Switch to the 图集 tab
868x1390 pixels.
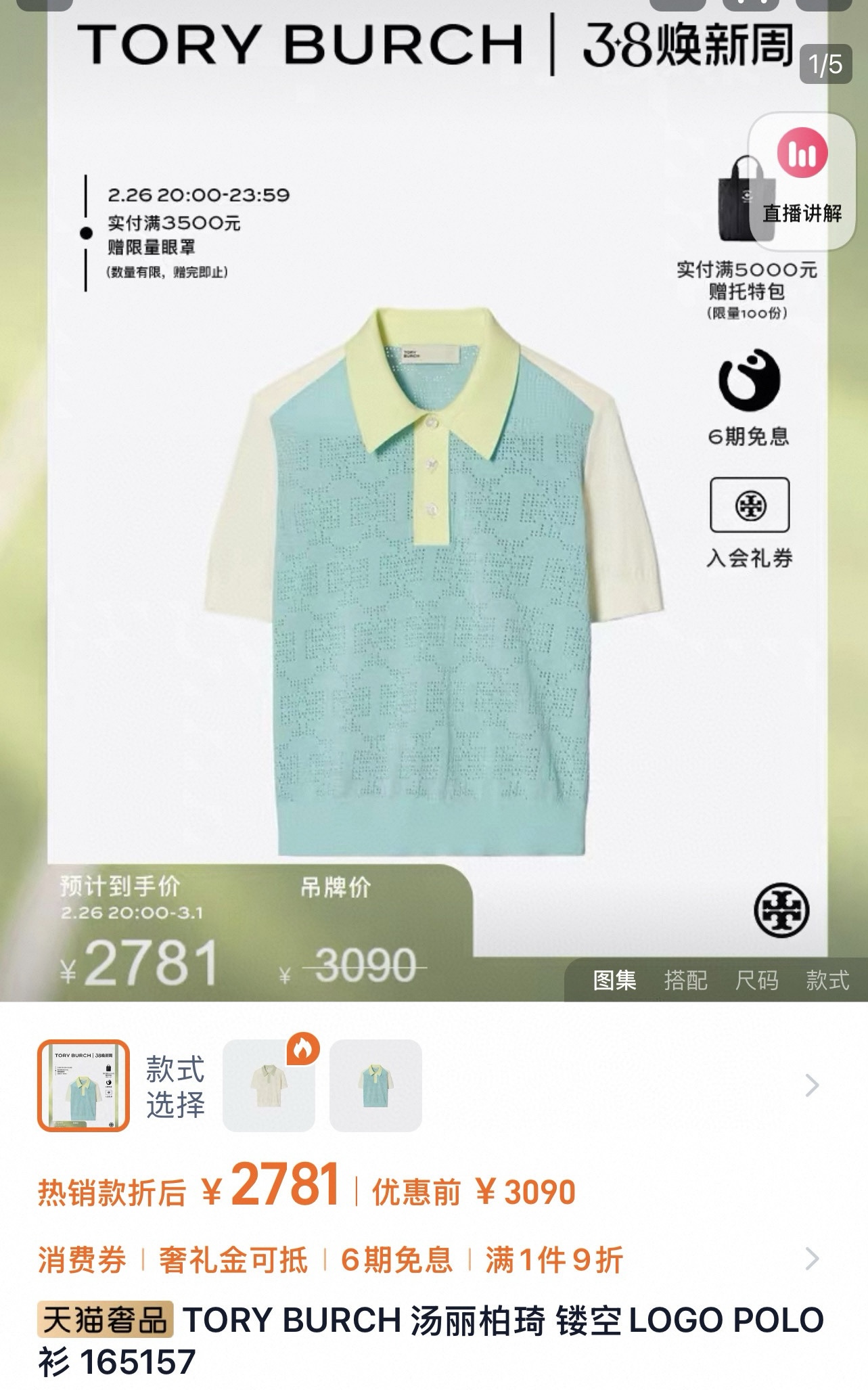coord(614,979)
